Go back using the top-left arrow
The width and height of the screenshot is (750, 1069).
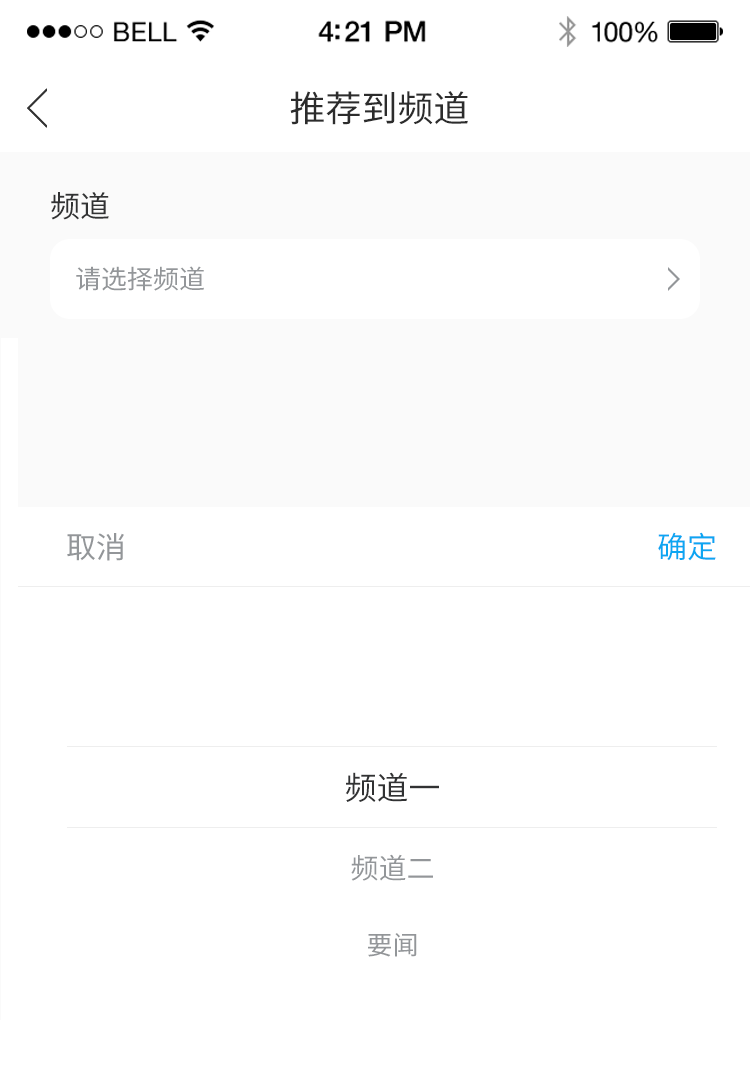click(x=38, y=108)
